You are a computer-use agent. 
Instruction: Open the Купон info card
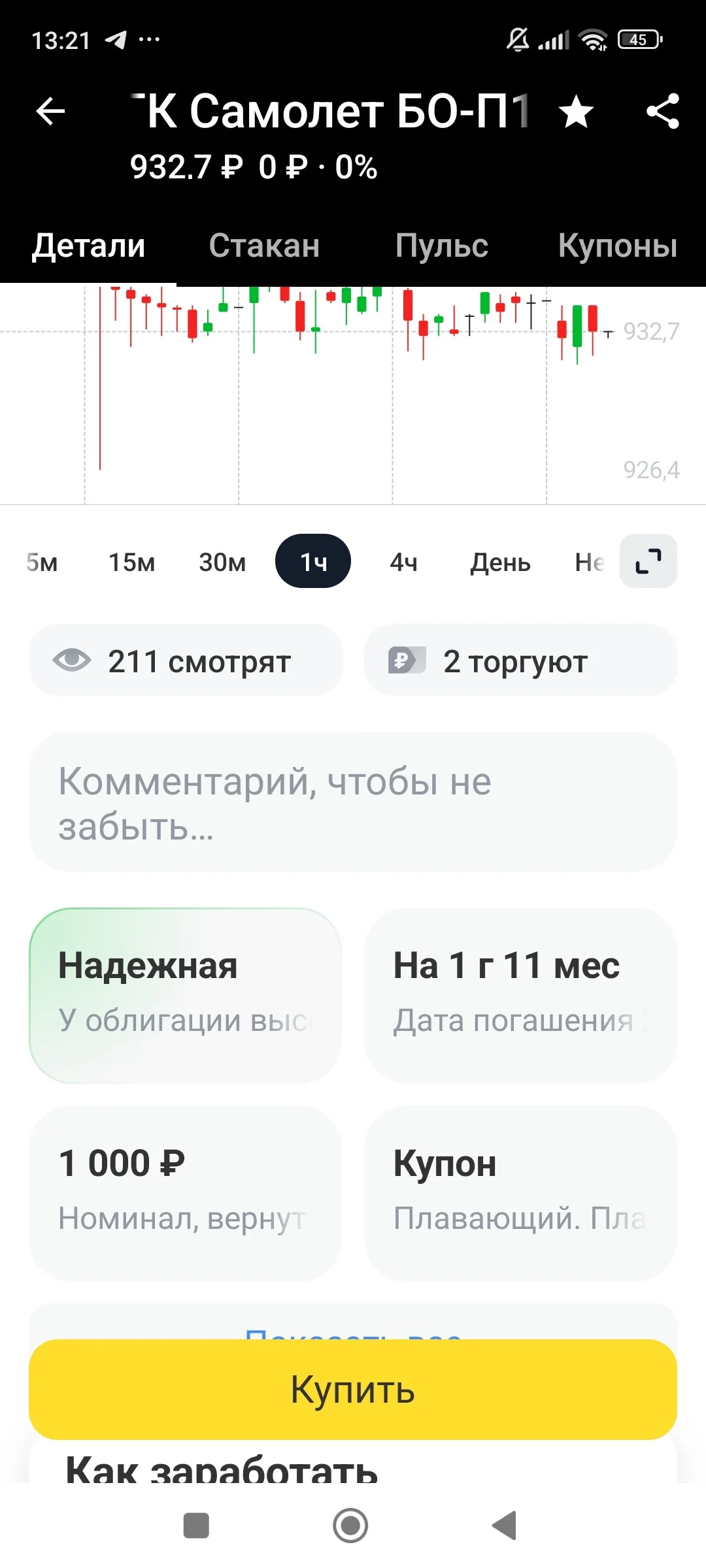tap(520, 1193)
